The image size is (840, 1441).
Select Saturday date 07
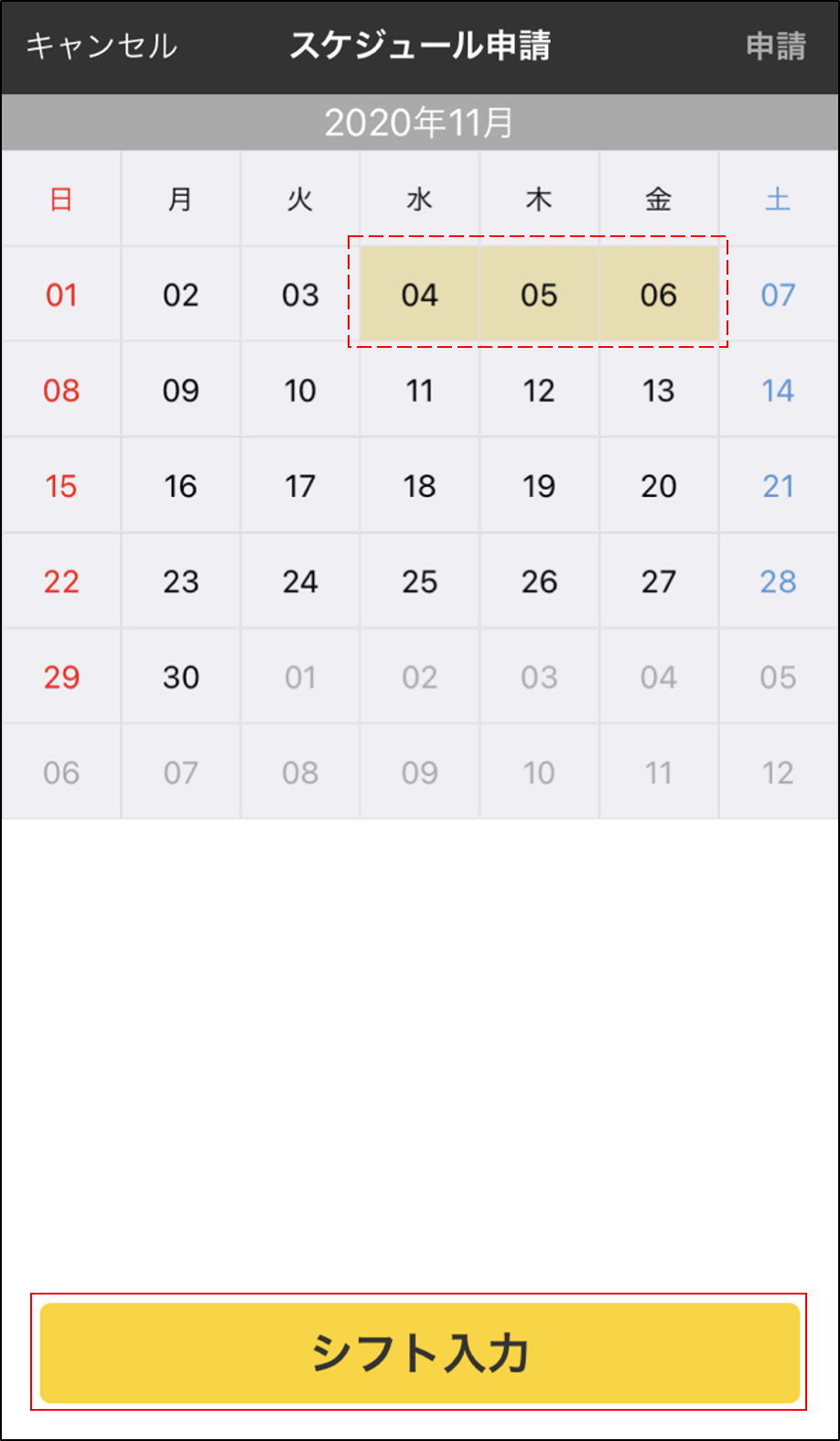[x=779, y=294]
